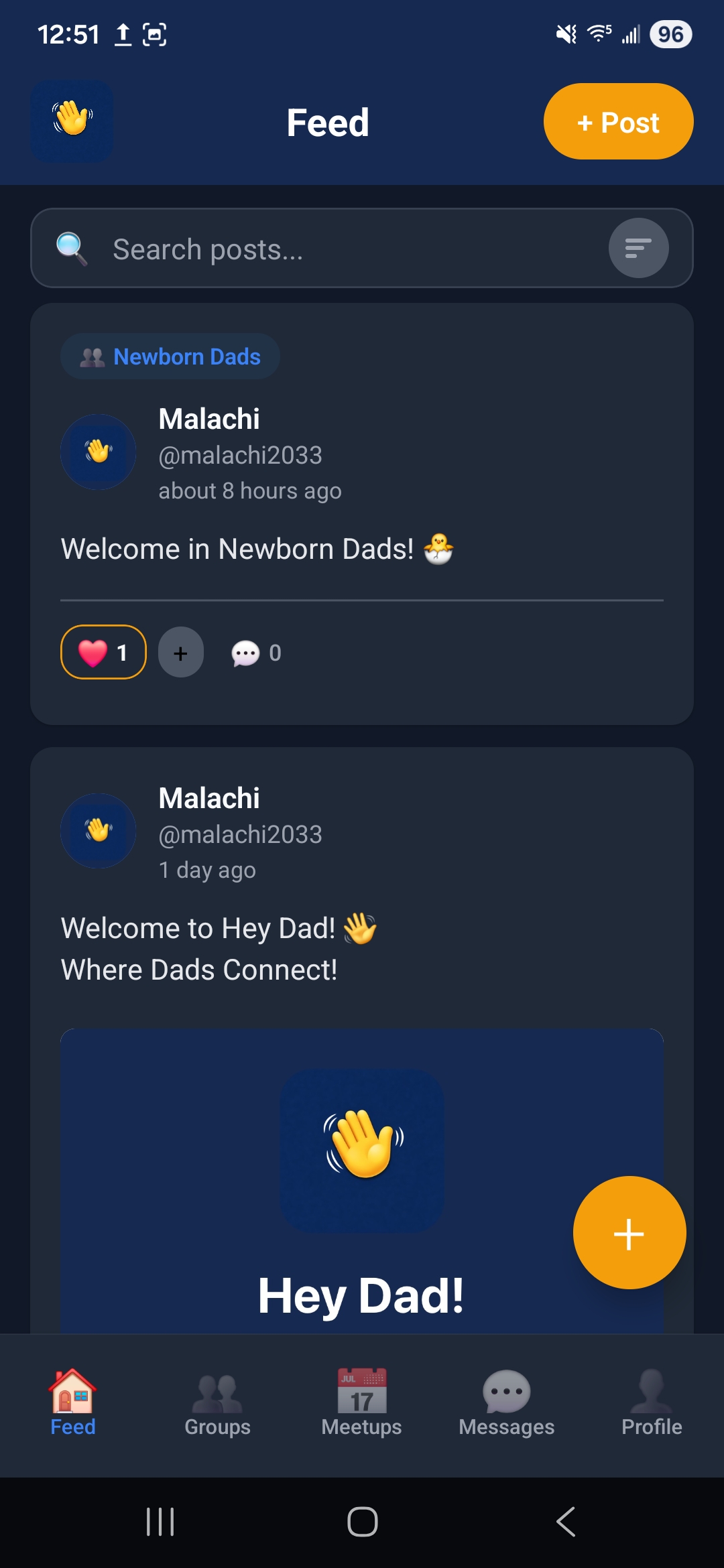
Task: Like the Welcome in Newborn Dads post
Action: tap(103, 652)
